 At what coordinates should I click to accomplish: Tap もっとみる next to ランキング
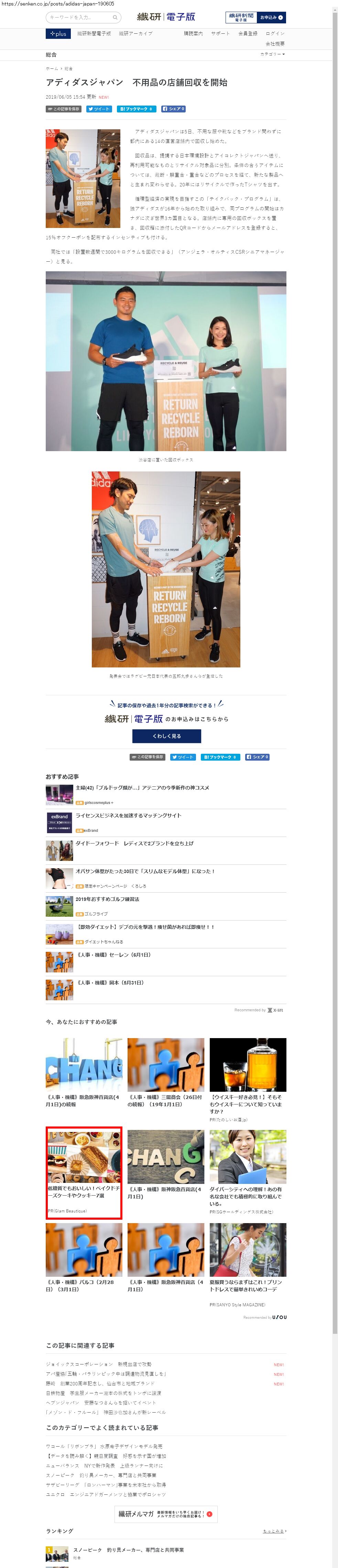click(274, 1530)
